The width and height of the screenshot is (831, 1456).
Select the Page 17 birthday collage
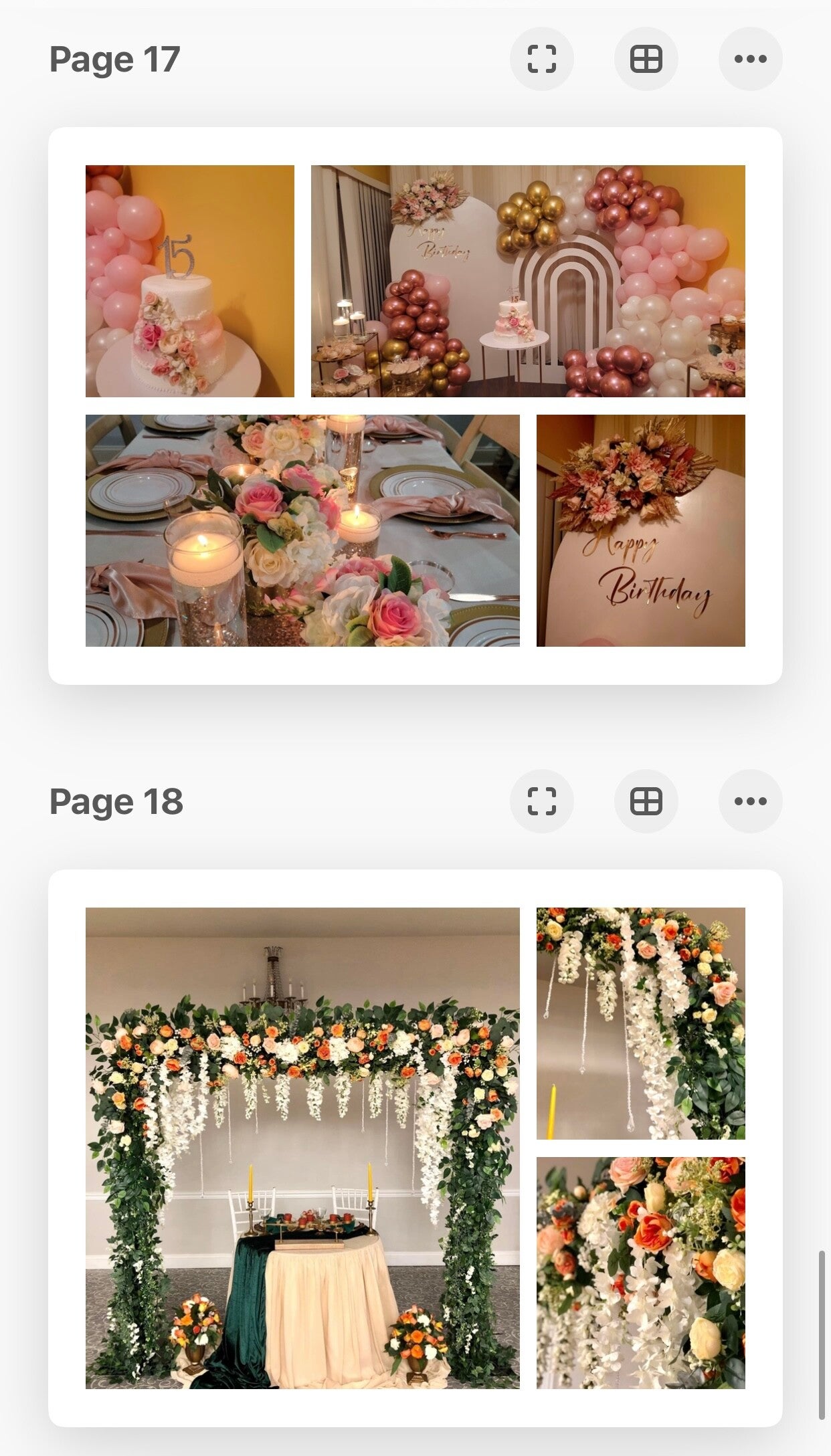pyautogui.click(x=415, y=405)
